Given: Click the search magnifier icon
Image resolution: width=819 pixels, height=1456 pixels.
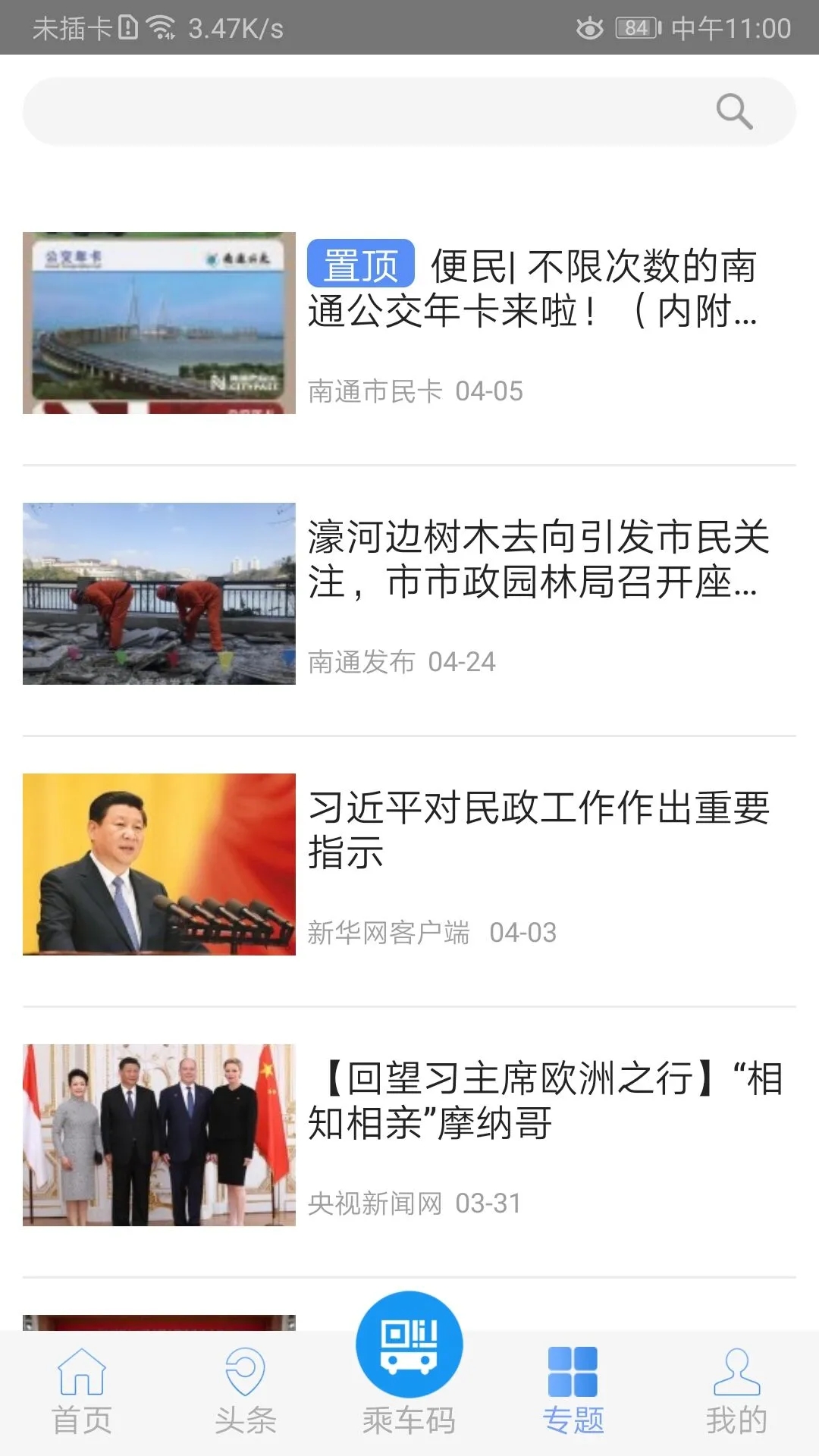Looking at the screenshot, I should coord(732,110).
